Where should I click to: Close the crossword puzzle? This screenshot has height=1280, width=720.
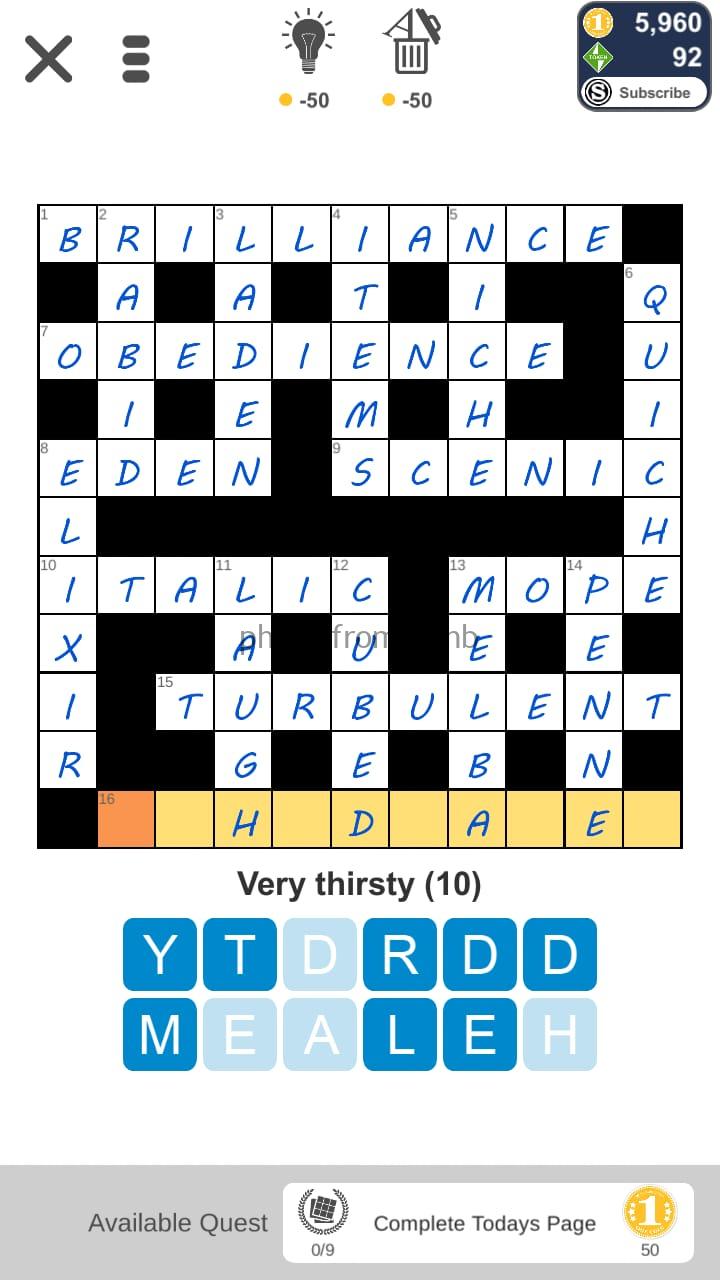coord(48,59)
